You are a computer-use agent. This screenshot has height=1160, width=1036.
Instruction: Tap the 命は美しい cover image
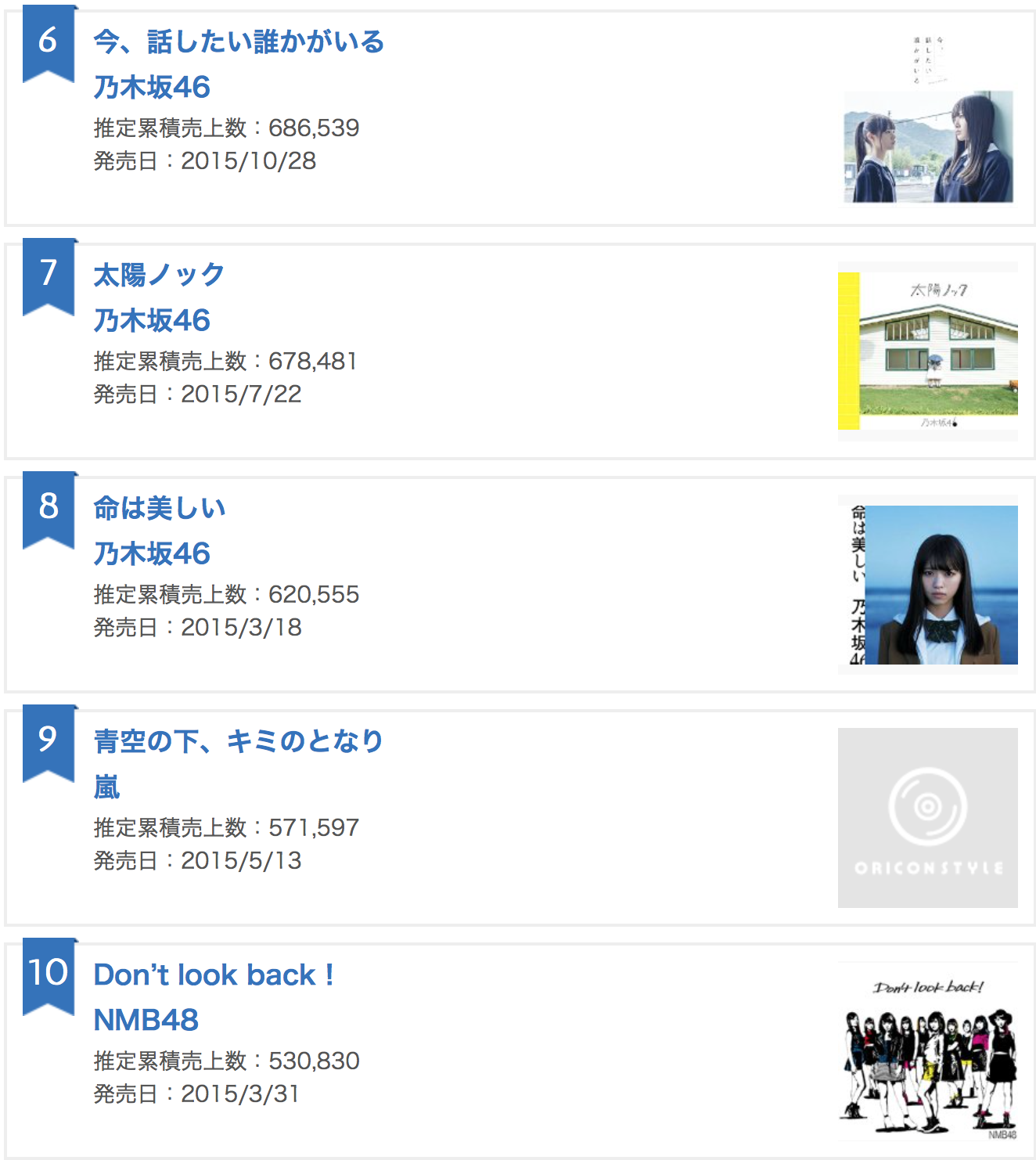(x=928, y=585)
